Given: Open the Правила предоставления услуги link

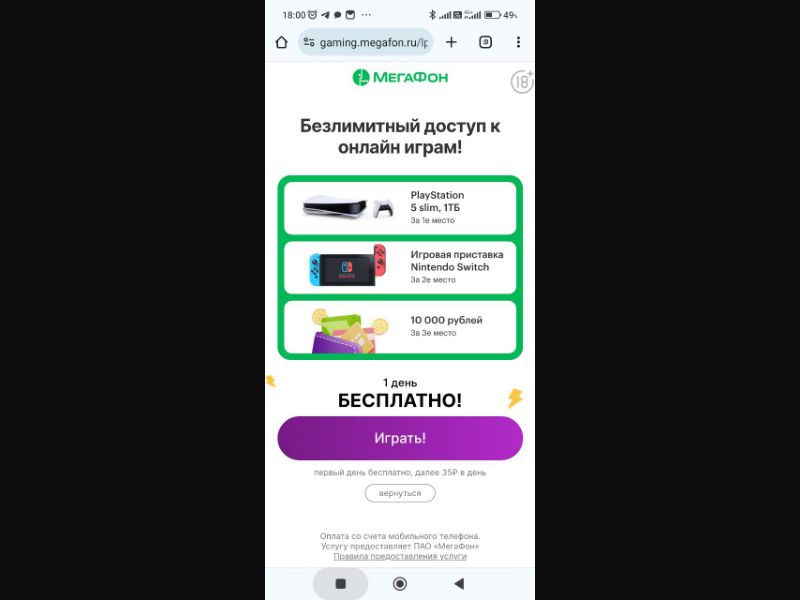Looking at the screenshot, I should click(400, 557).
